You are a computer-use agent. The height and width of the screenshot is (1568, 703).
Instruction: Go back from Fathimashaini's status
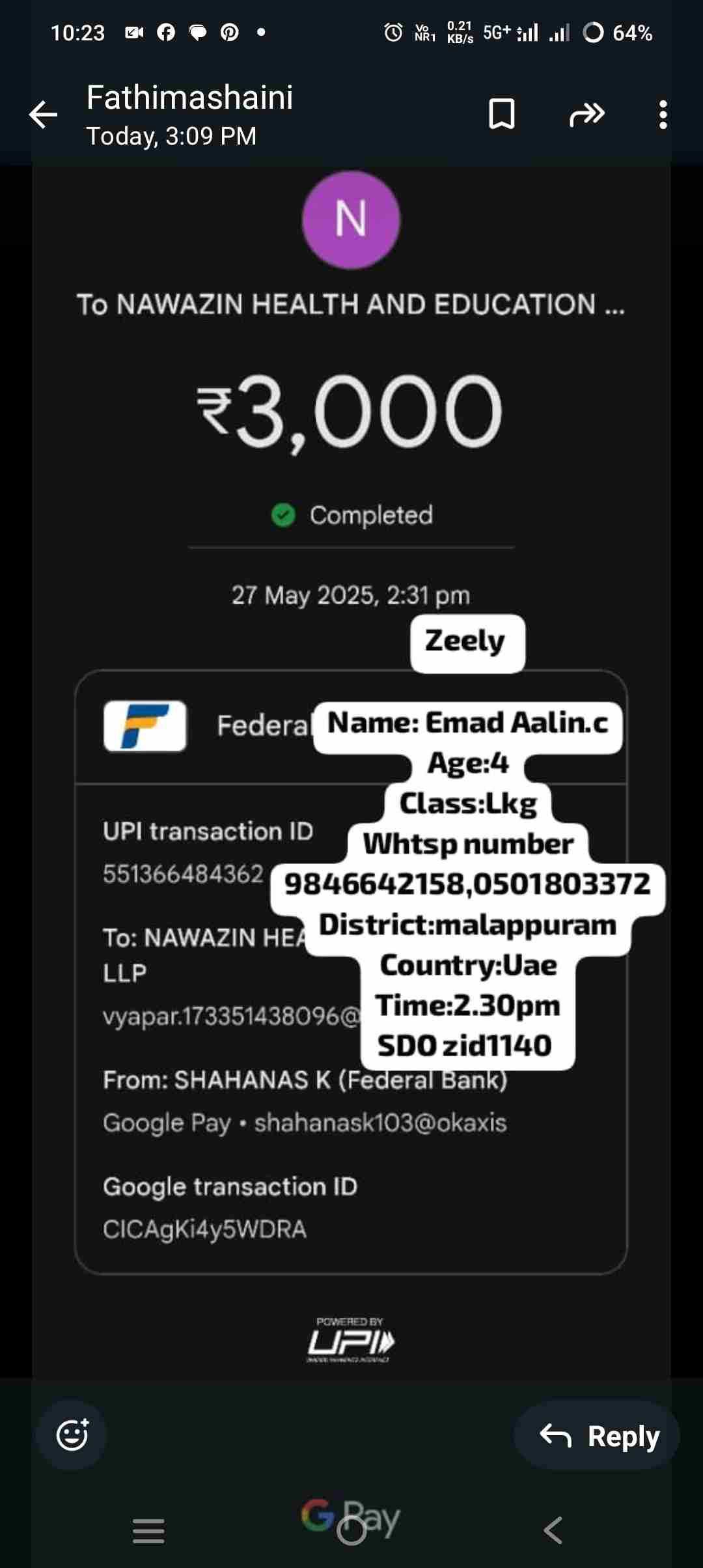click(44, 115)
